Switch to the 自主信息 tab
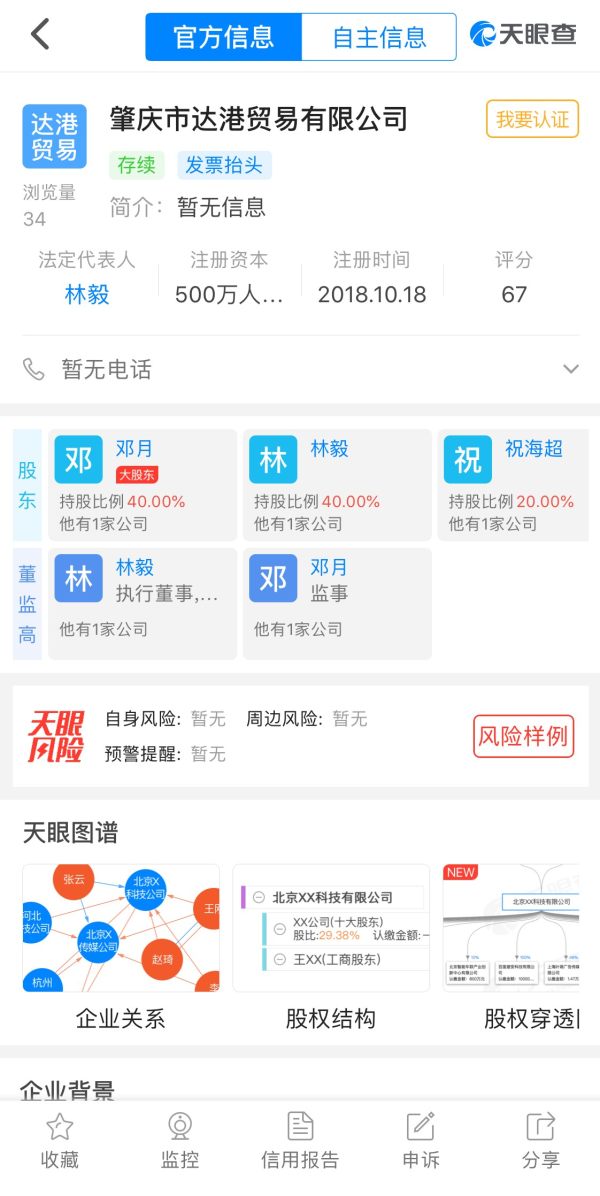This screenshot has width=600, height=1196. tap(379, 38)
